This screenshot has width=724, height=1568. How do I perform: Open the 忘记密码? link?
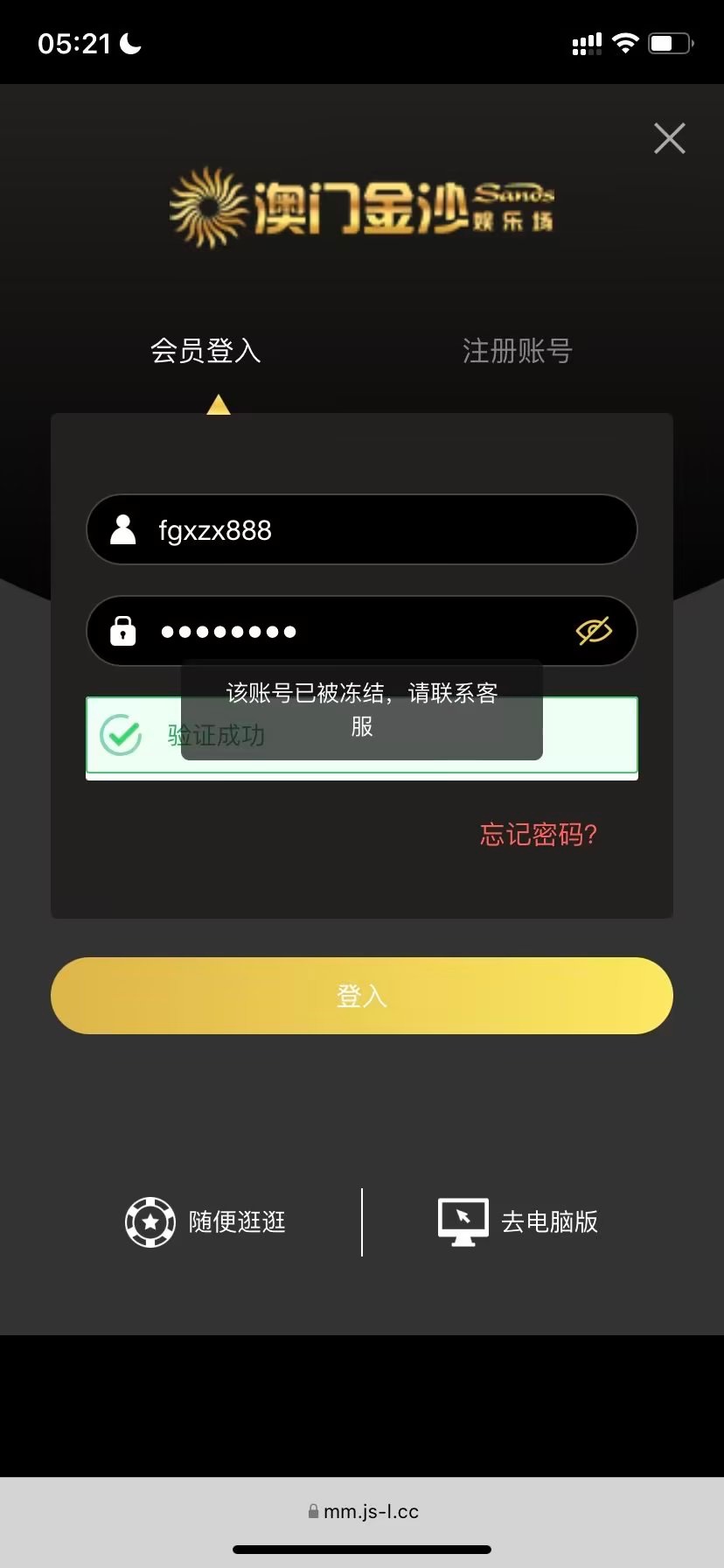pos(538,835)
